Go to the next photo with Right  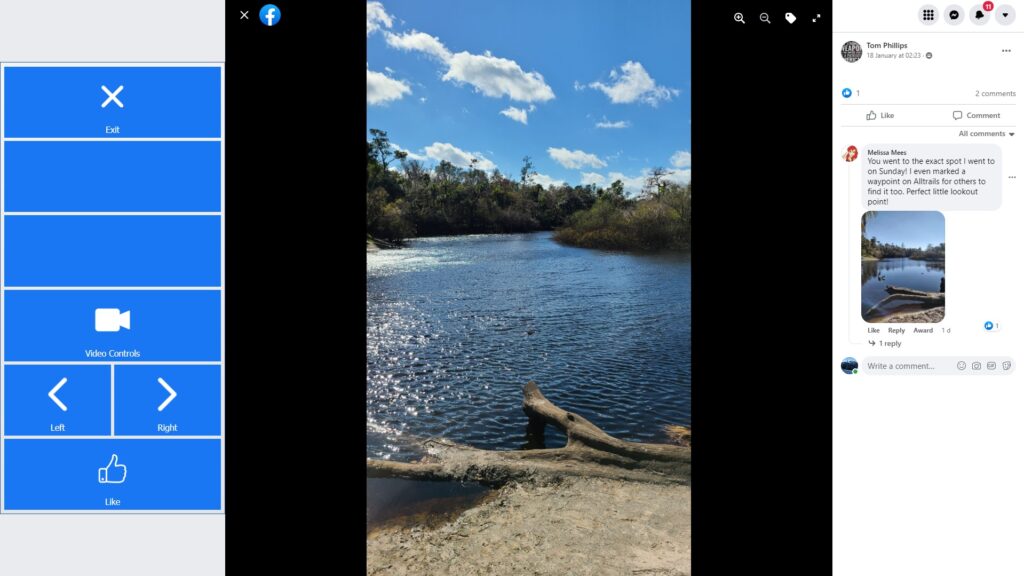click(x=167, y=400)
